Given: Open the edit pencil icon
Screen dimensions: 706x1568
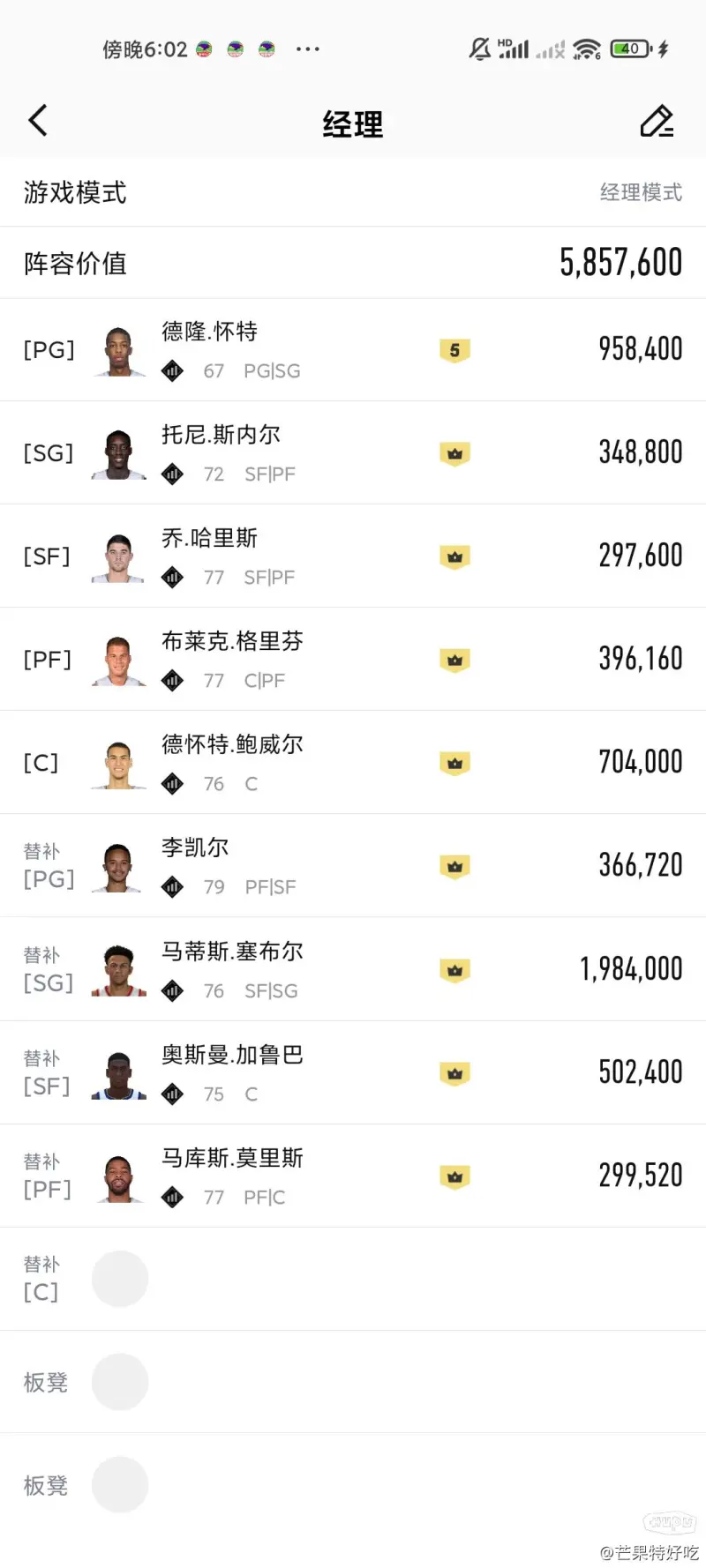Looking at the screenshot, I should click(657, 122).
